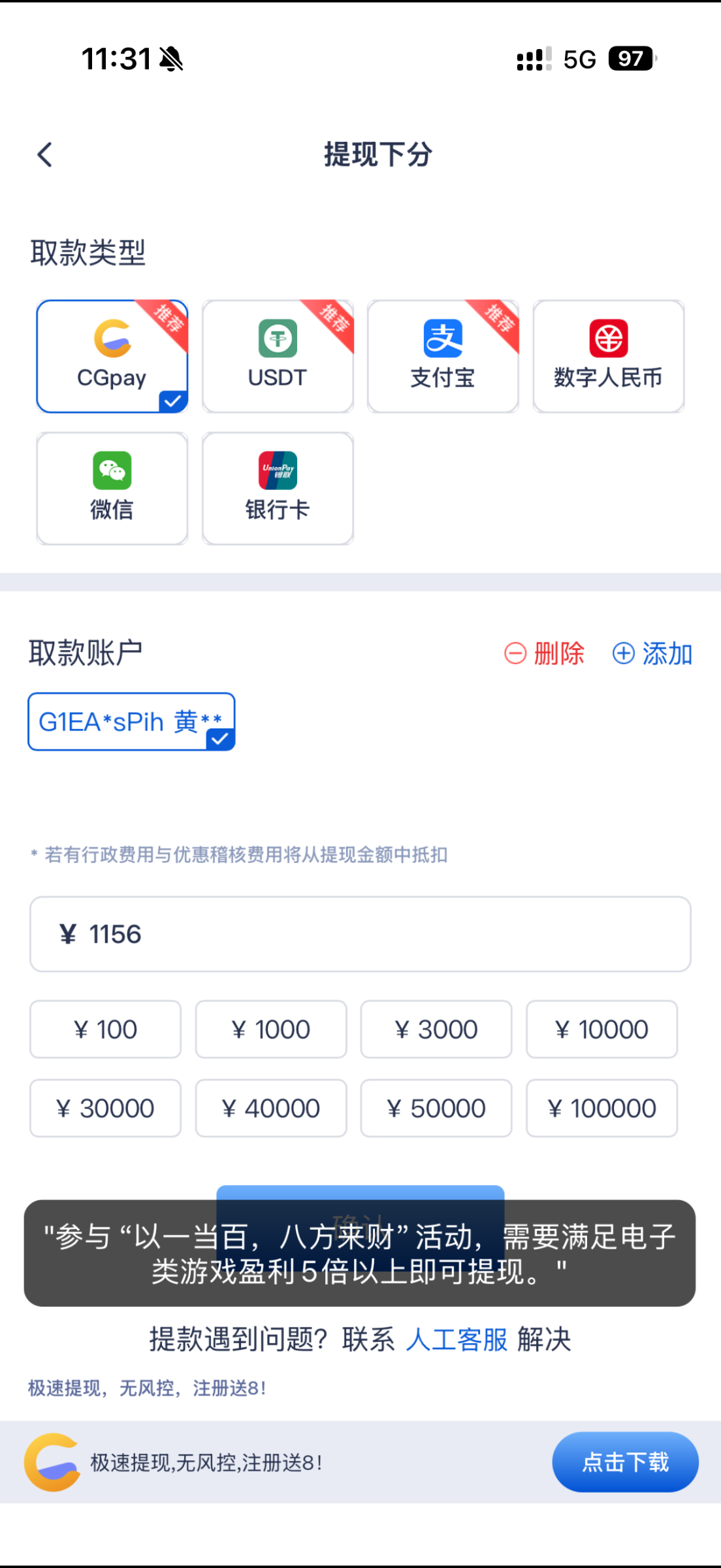The height and width of the screenshot is (1568, 721).
Task: Set amount to ¥ 100
Action: tap(105, 1030)
